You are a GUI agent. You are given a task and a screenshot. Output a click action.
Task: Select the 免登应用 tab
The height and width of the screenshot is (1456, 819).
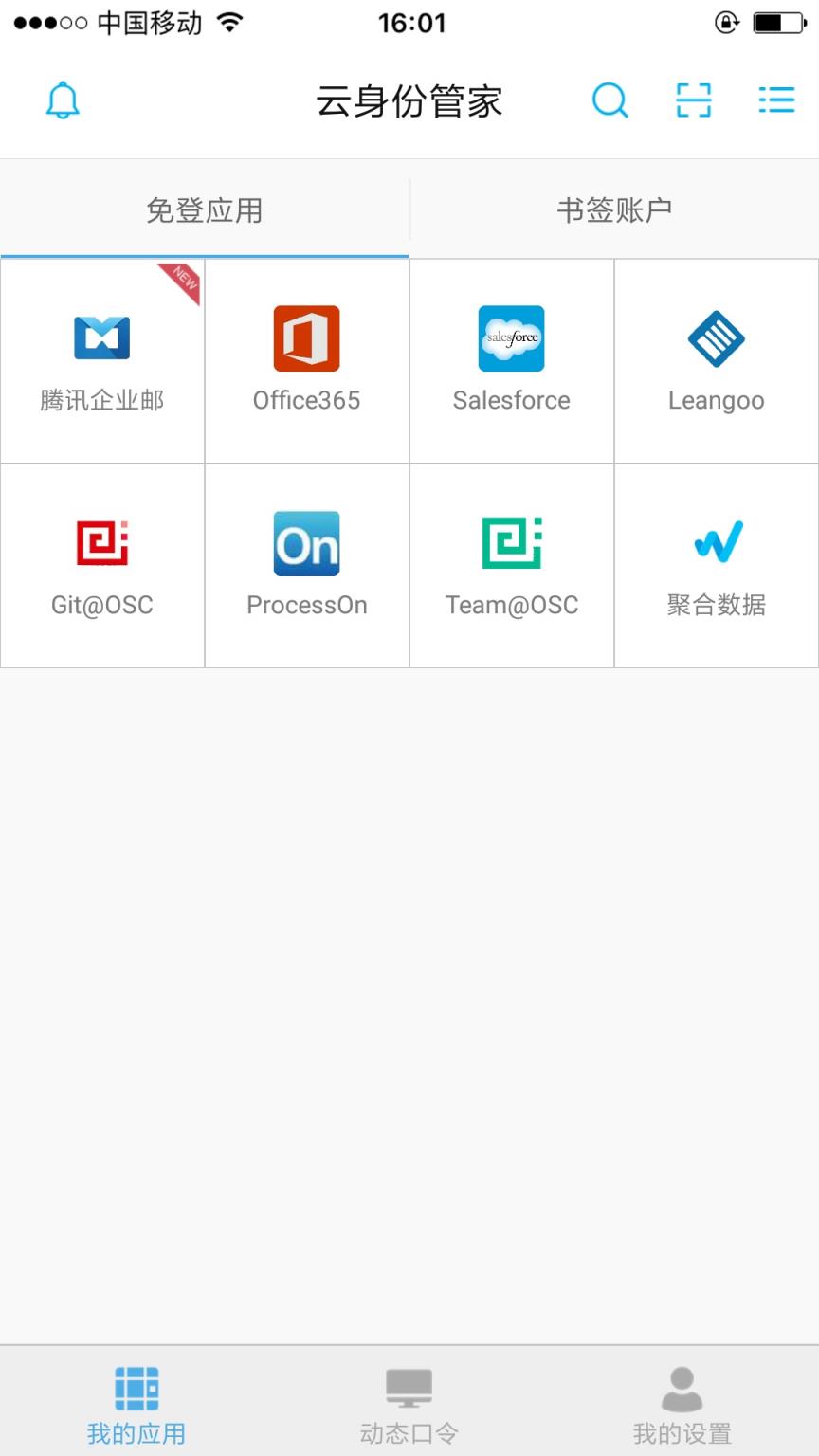click(204, 209)
